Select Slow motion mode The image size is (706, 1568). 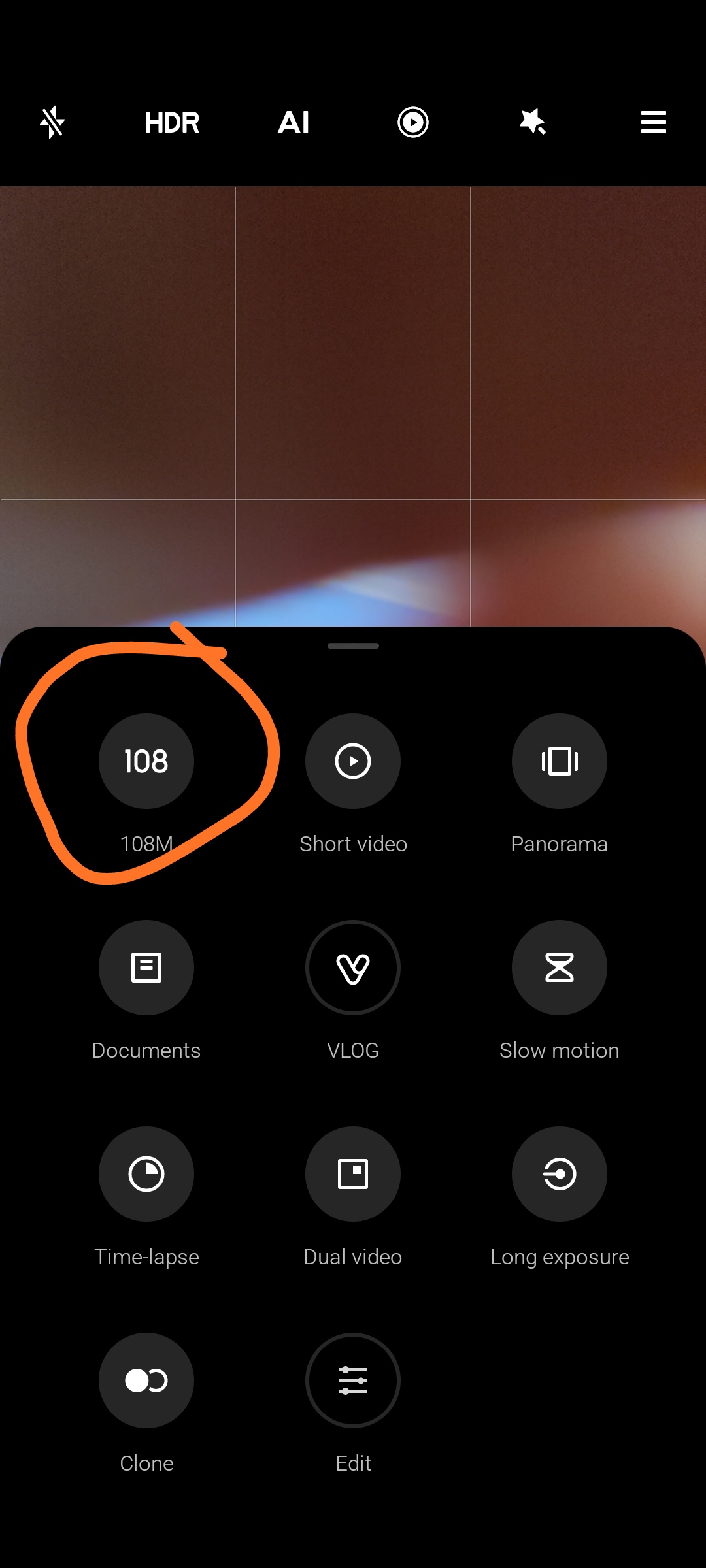tap(560, 968)
